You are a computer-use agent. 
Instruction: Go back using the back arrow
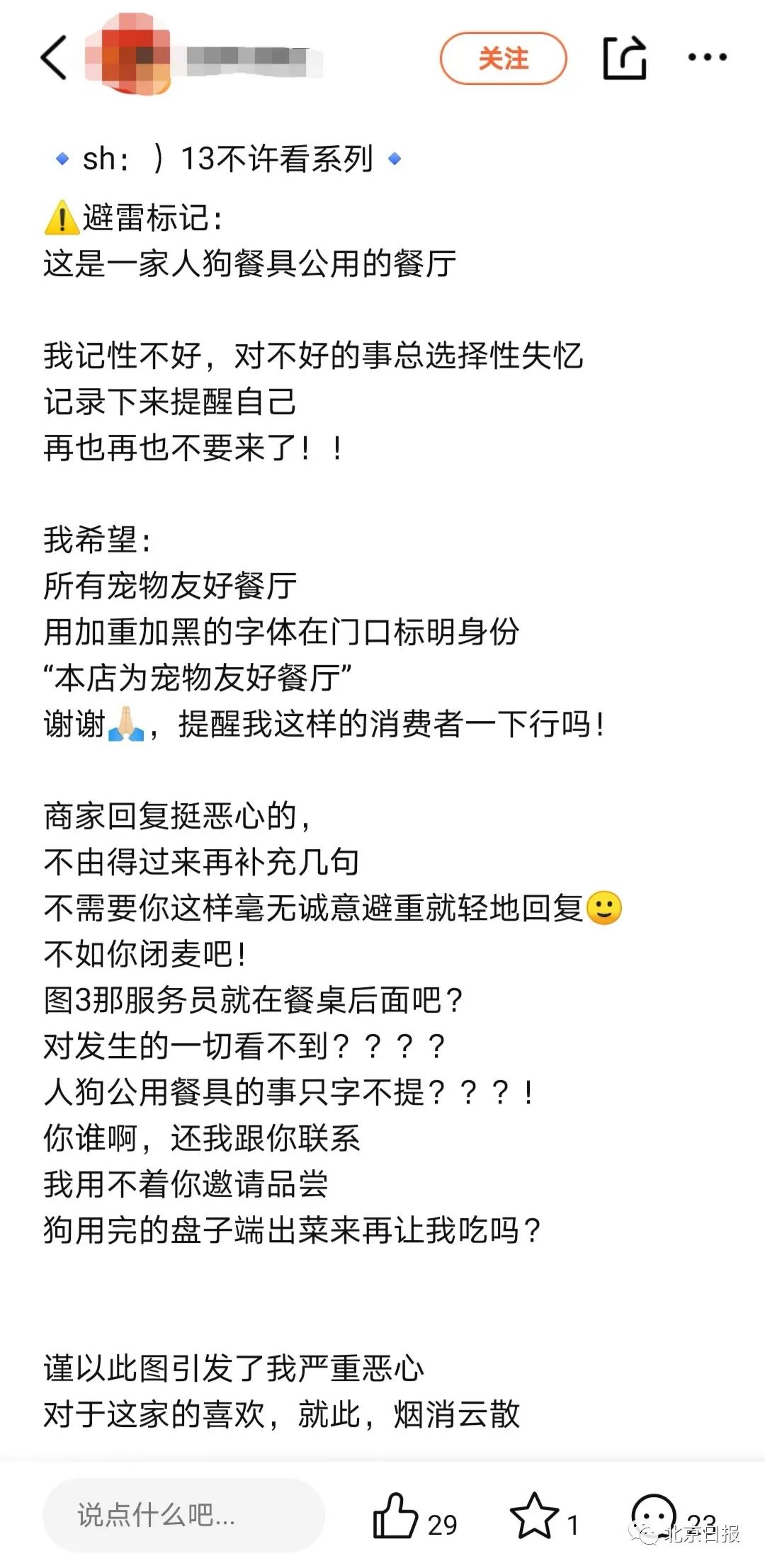click(54, 57)
